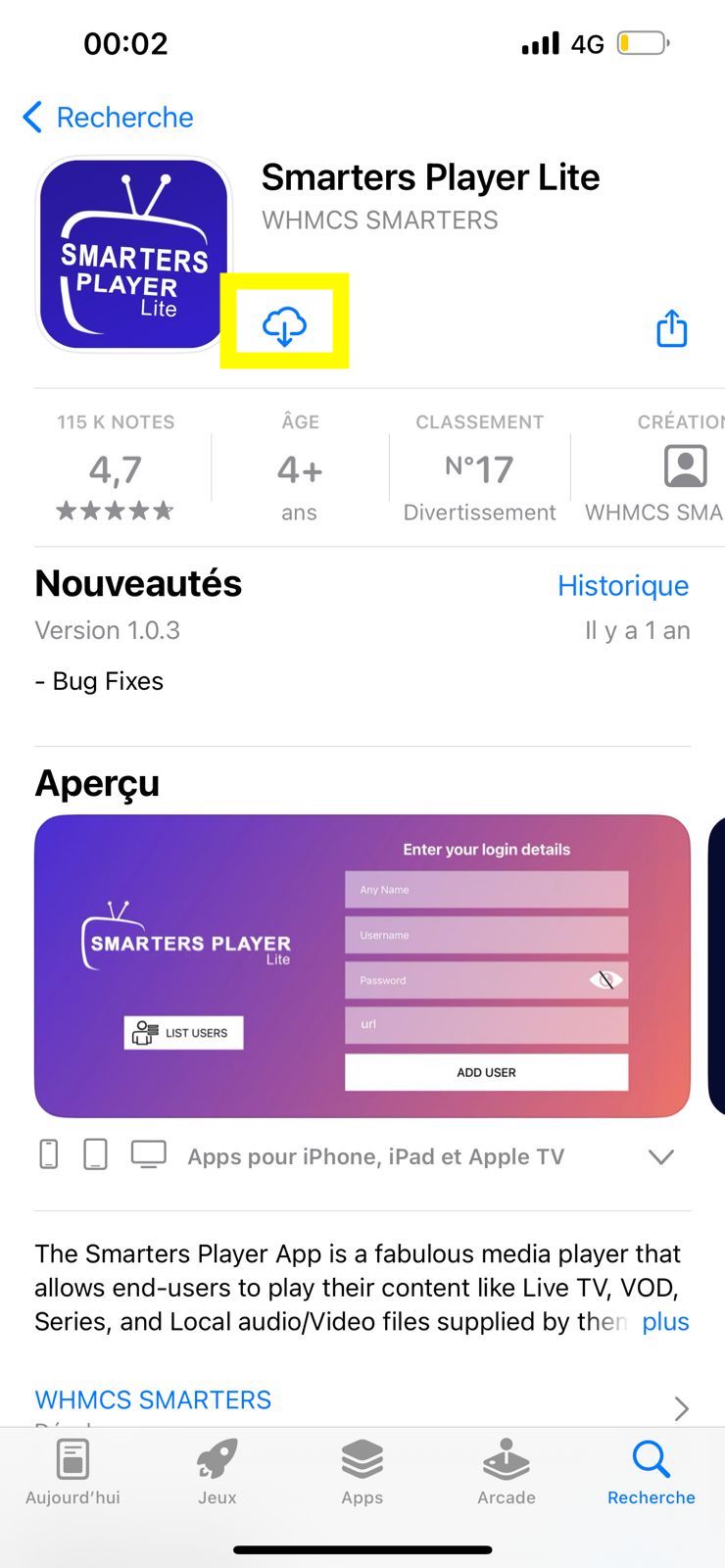The width and height of the screenshot is (725, 1568).
Task: Switch to the Apps tab
Action: [x=362, y=1472]
